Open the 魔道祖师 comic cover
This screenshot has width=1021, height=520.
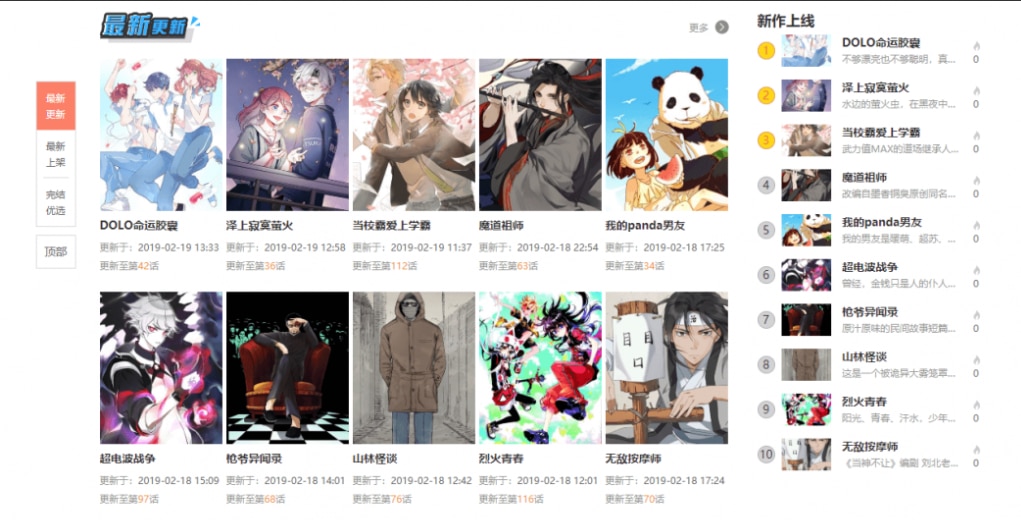540,134
